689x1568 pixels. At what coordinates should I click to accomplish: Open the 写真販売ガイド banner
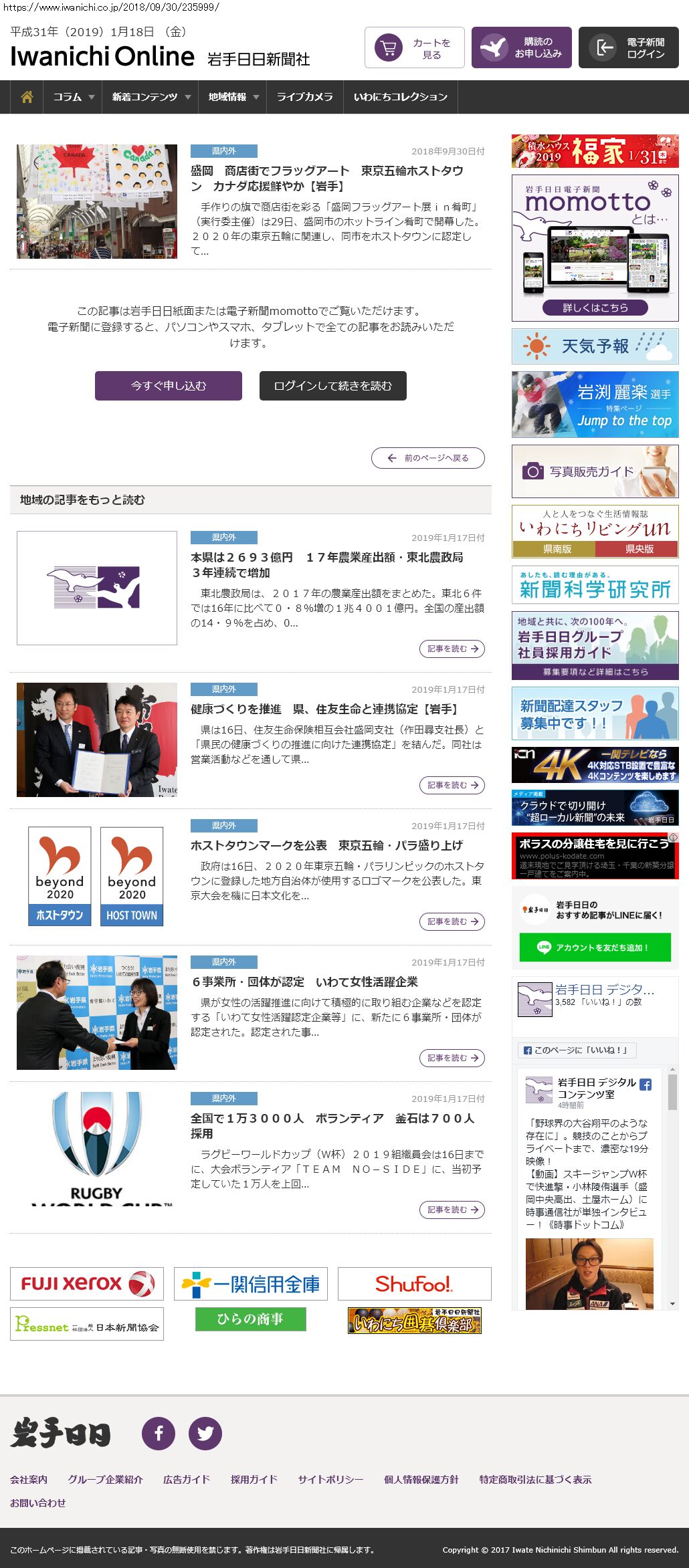595,471
